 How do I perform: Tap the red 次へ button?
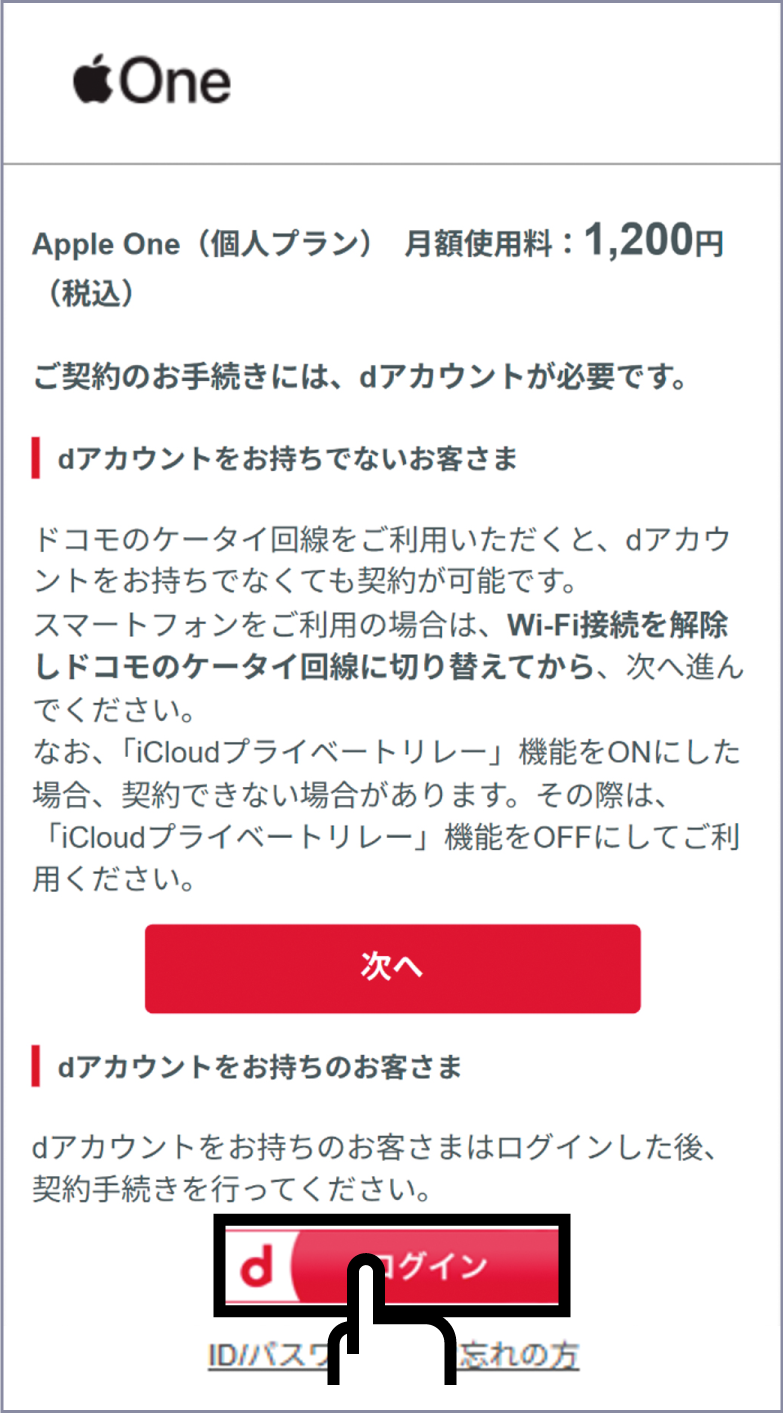(392, 968)
